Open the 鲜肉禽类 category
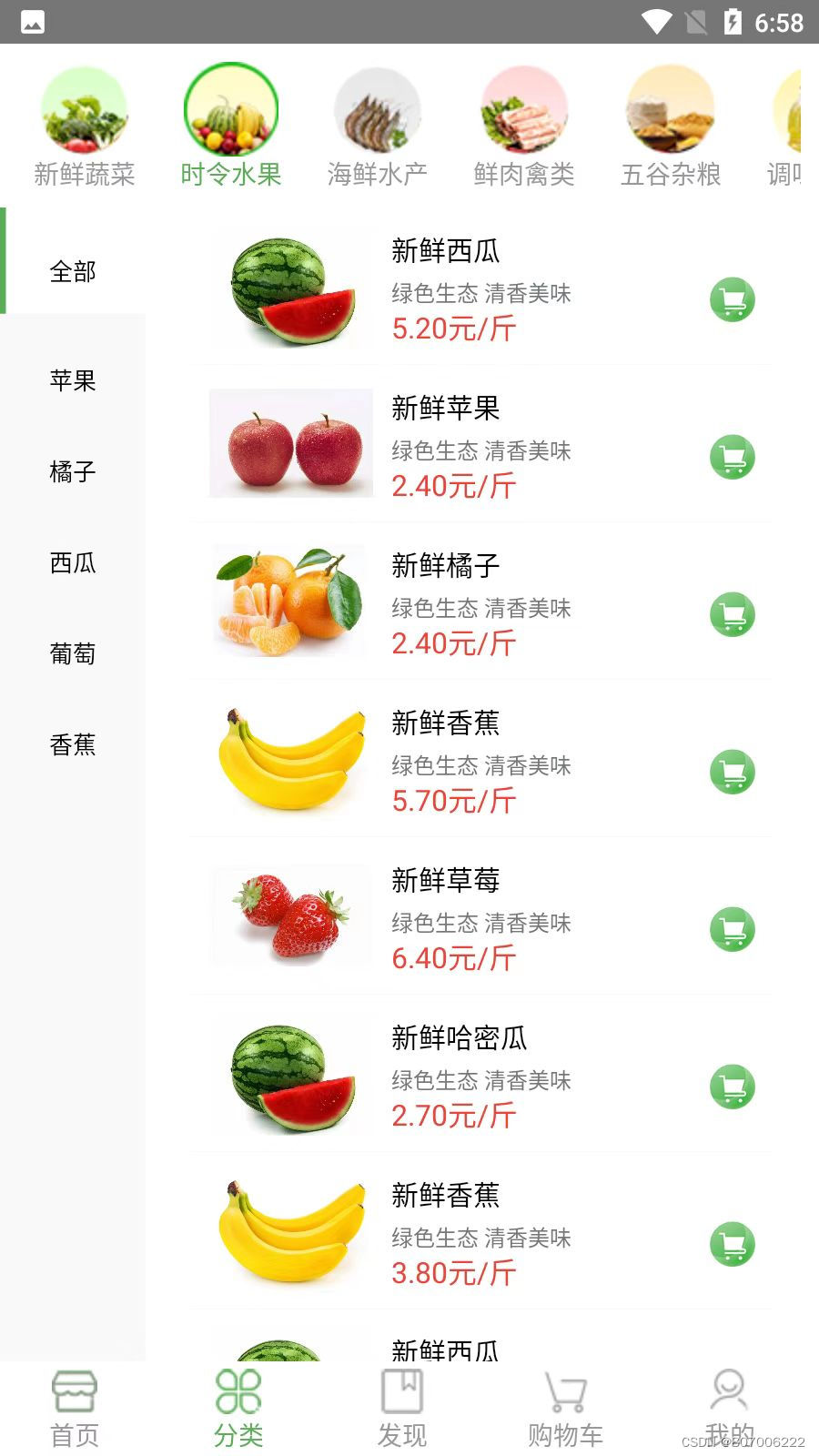Image resolution: width=819 pixels, height=1456 pixels. [x=524, y=126]
